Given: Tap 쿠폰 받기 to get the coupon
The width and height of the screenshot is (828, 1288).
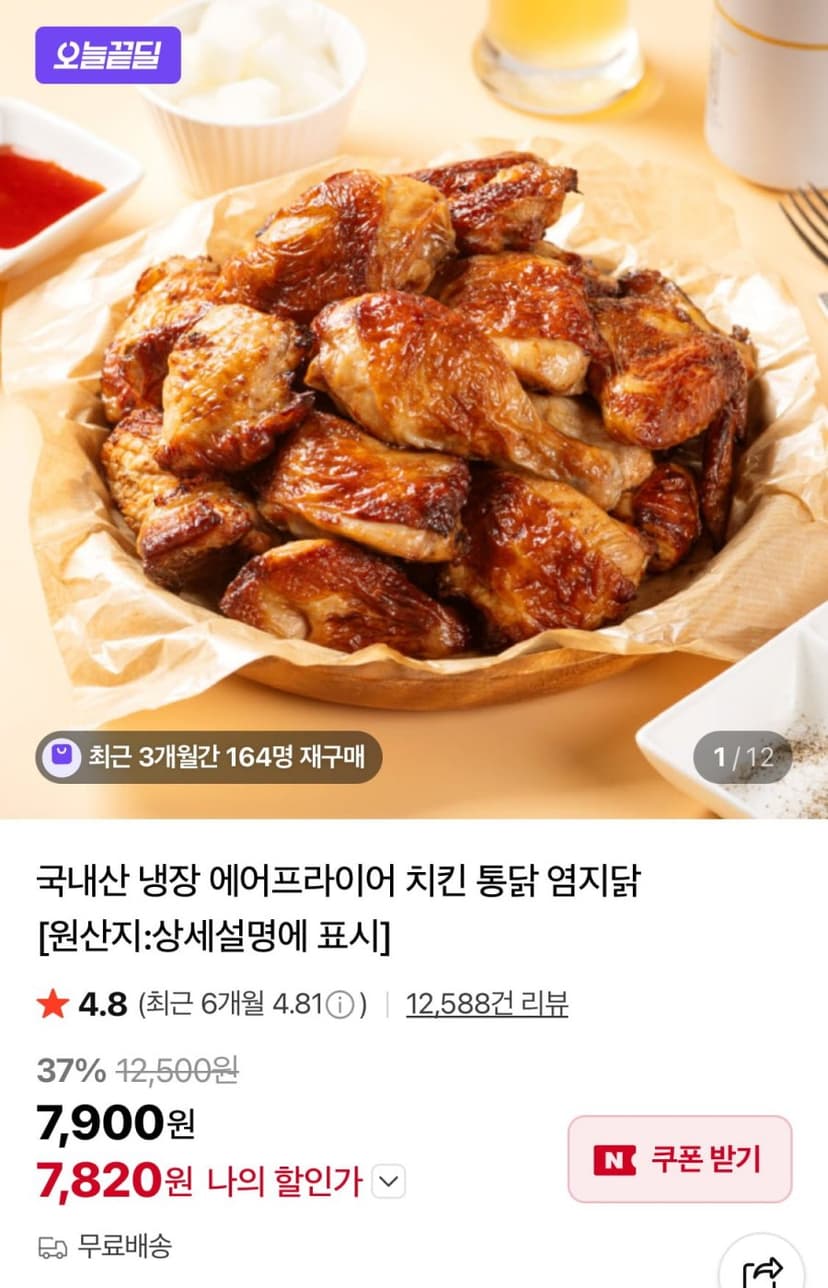Looking at the screenshot, I should (x=680, y=1159).
